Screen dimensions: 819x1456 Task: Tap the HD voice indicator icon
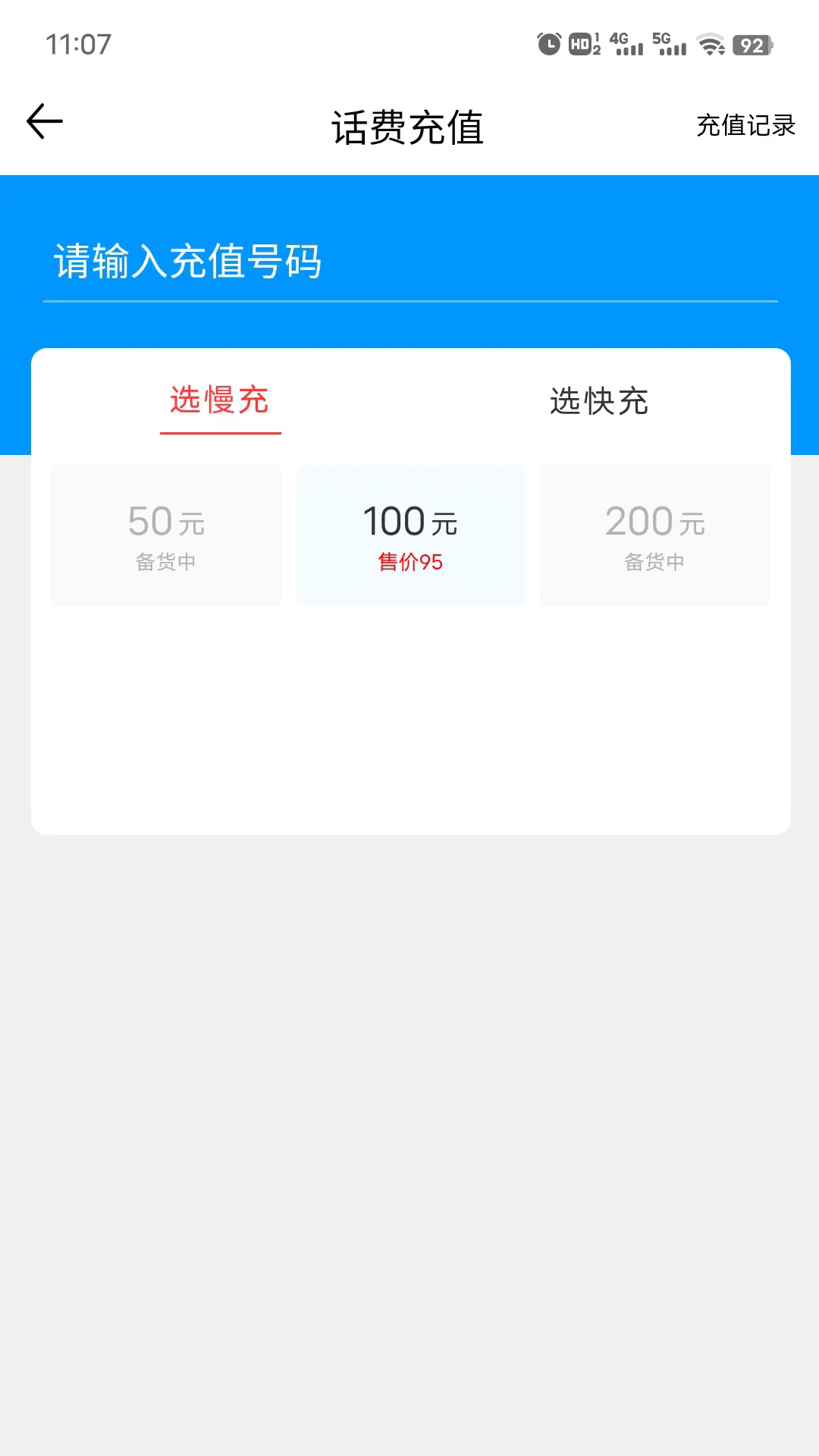[579, 45]
